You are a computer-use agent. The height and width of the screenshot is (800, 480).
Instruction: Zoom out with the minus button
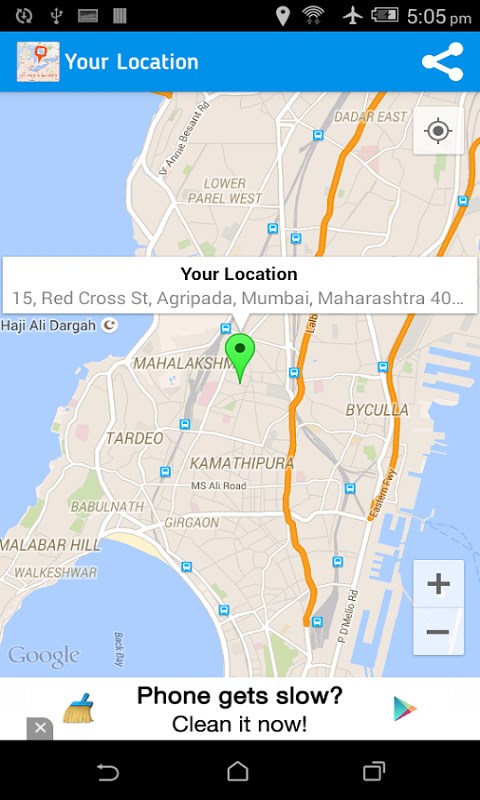tap(438, 632)
